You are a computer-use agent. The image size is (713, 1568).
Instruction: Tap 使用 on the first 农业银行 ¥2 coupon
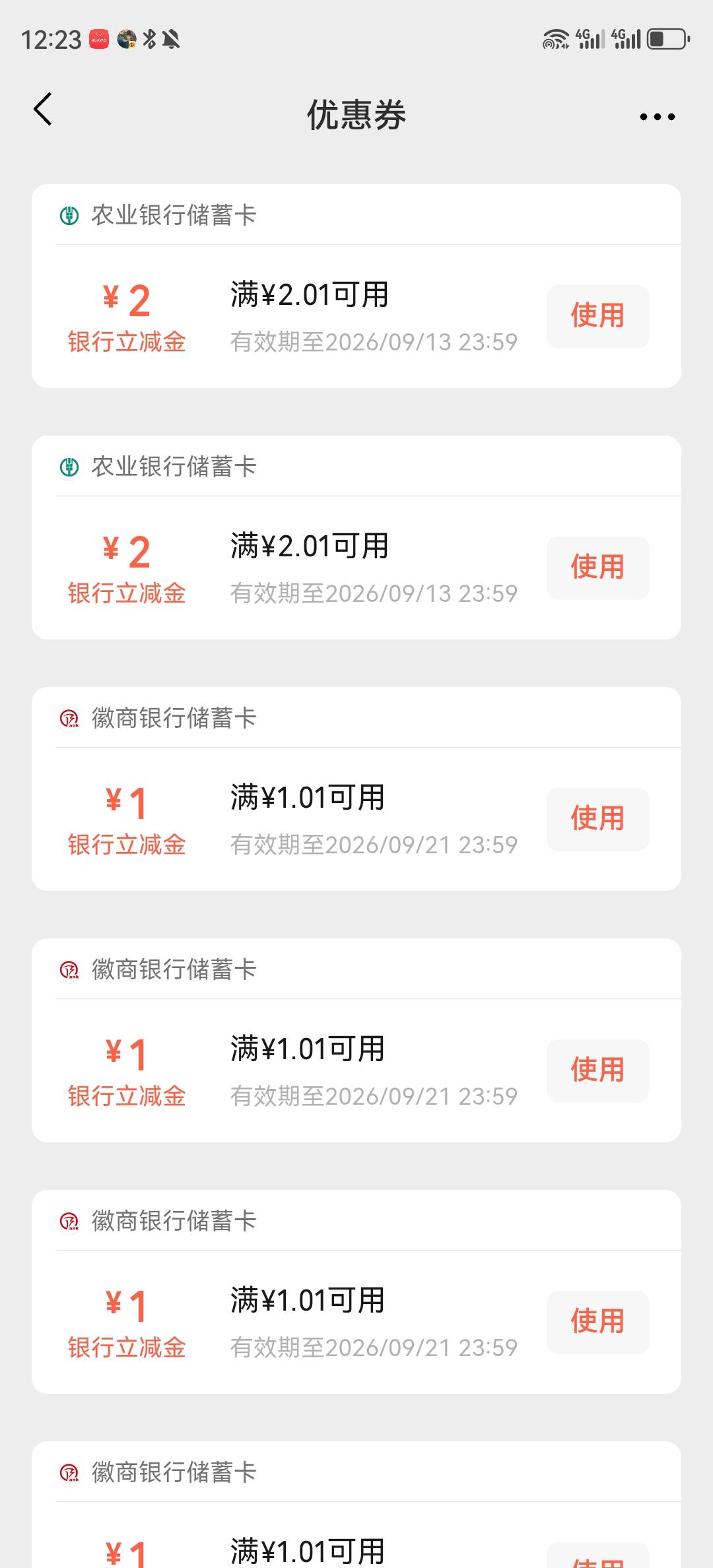coord(597,316)
